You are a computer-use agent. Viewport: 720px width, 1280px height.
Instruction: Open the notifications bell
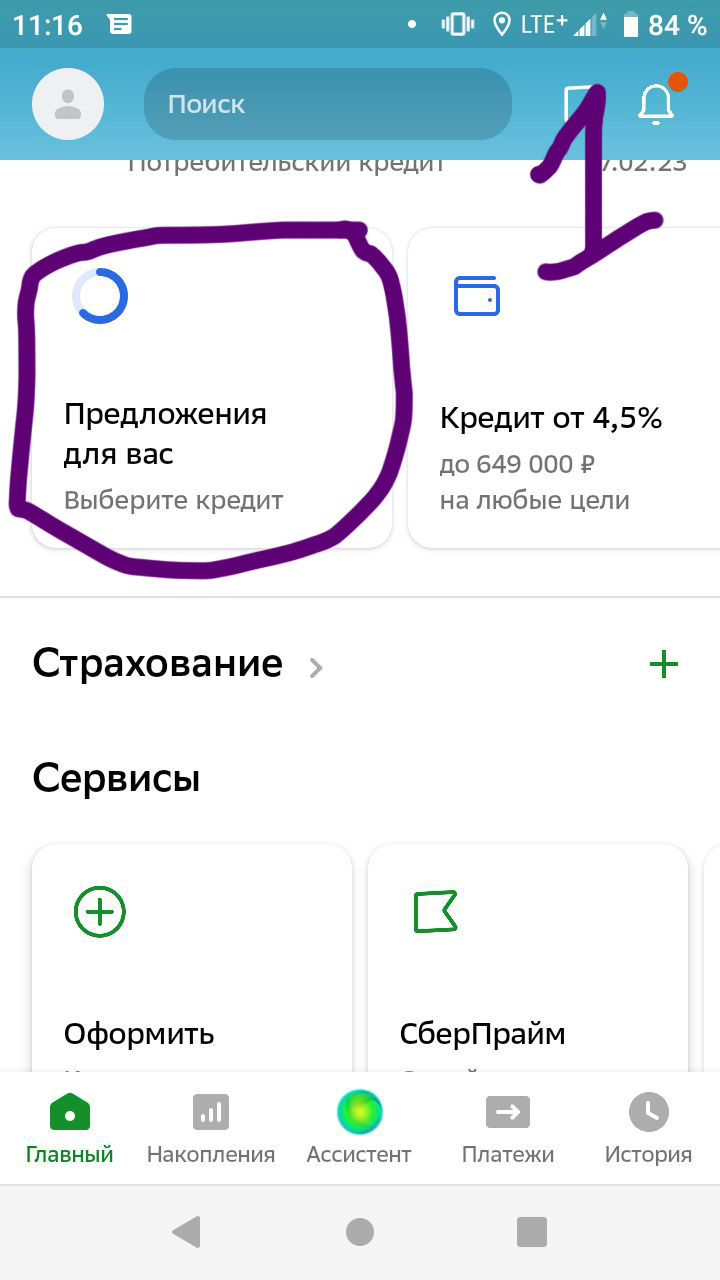point(656,104)
